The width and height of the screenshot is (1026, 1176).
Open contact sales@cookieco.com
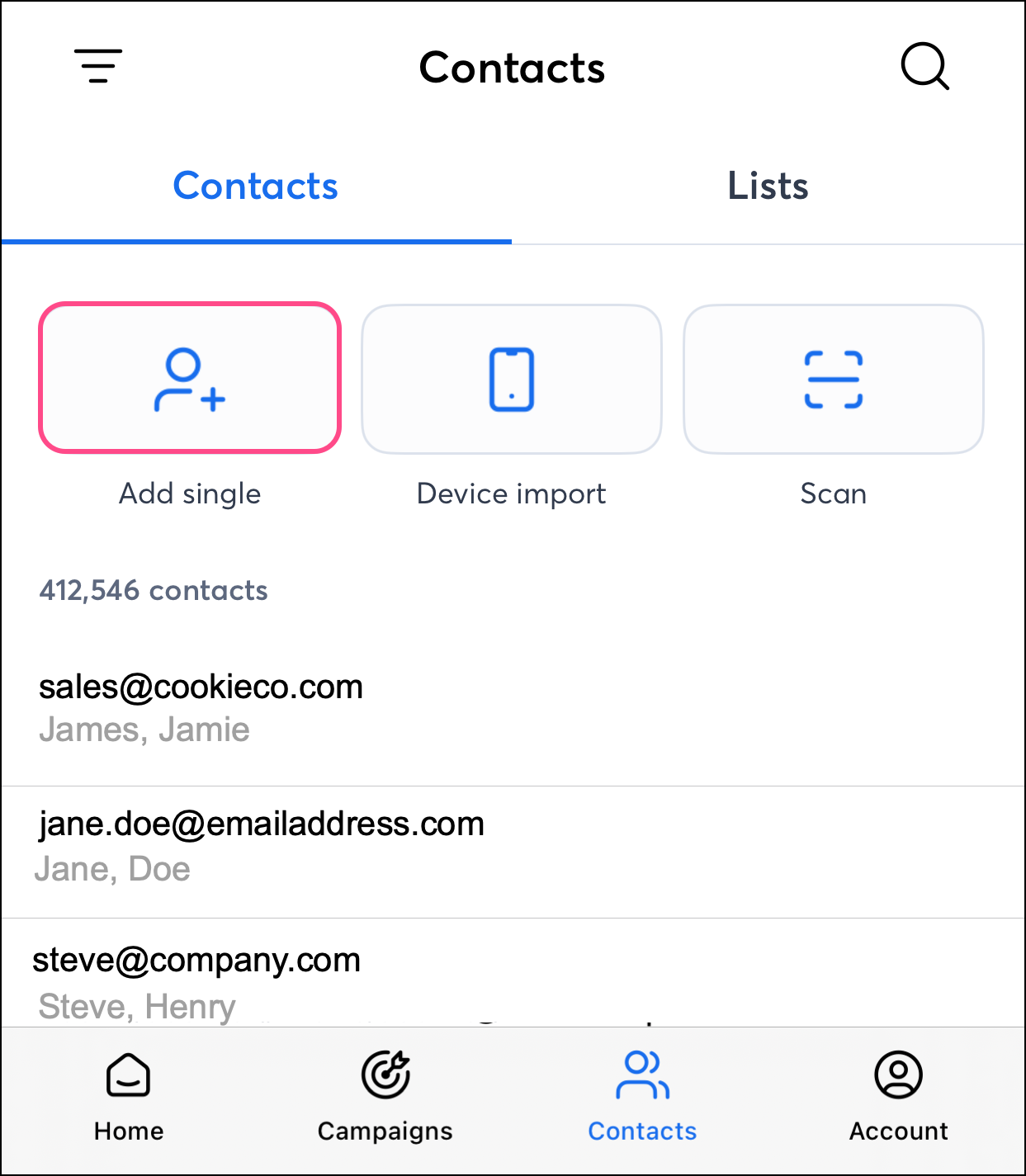tap(201, 707)
